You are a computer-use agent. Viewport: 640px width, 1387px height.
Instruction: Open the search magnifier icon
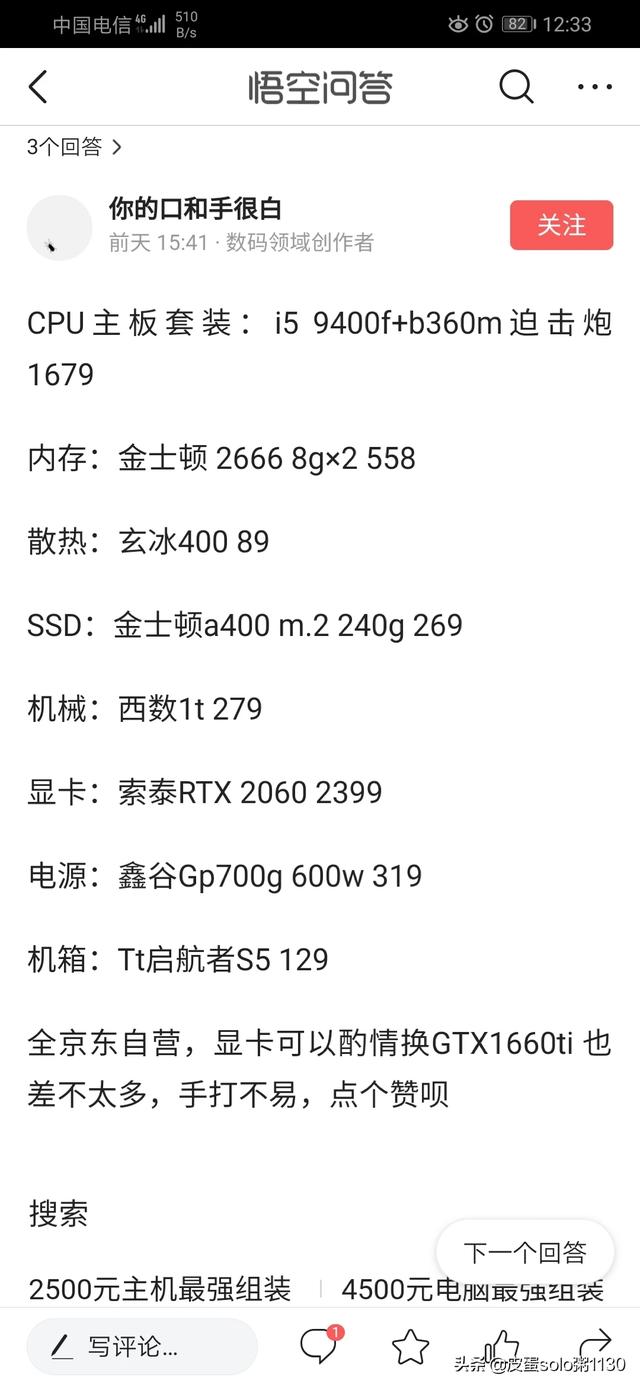(x=516, y=88)
